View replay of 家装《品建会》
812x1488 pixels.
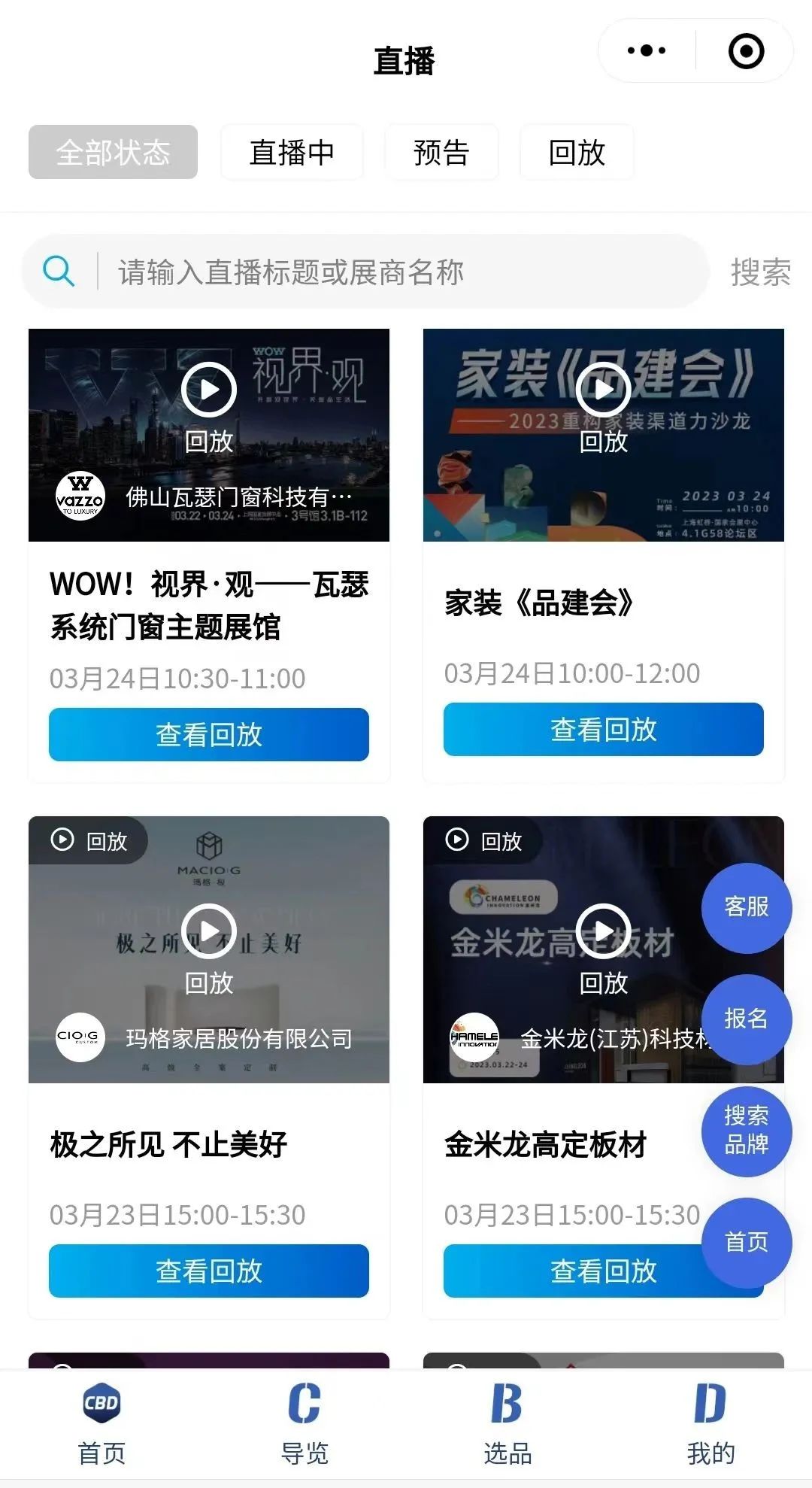coord(603,729)
